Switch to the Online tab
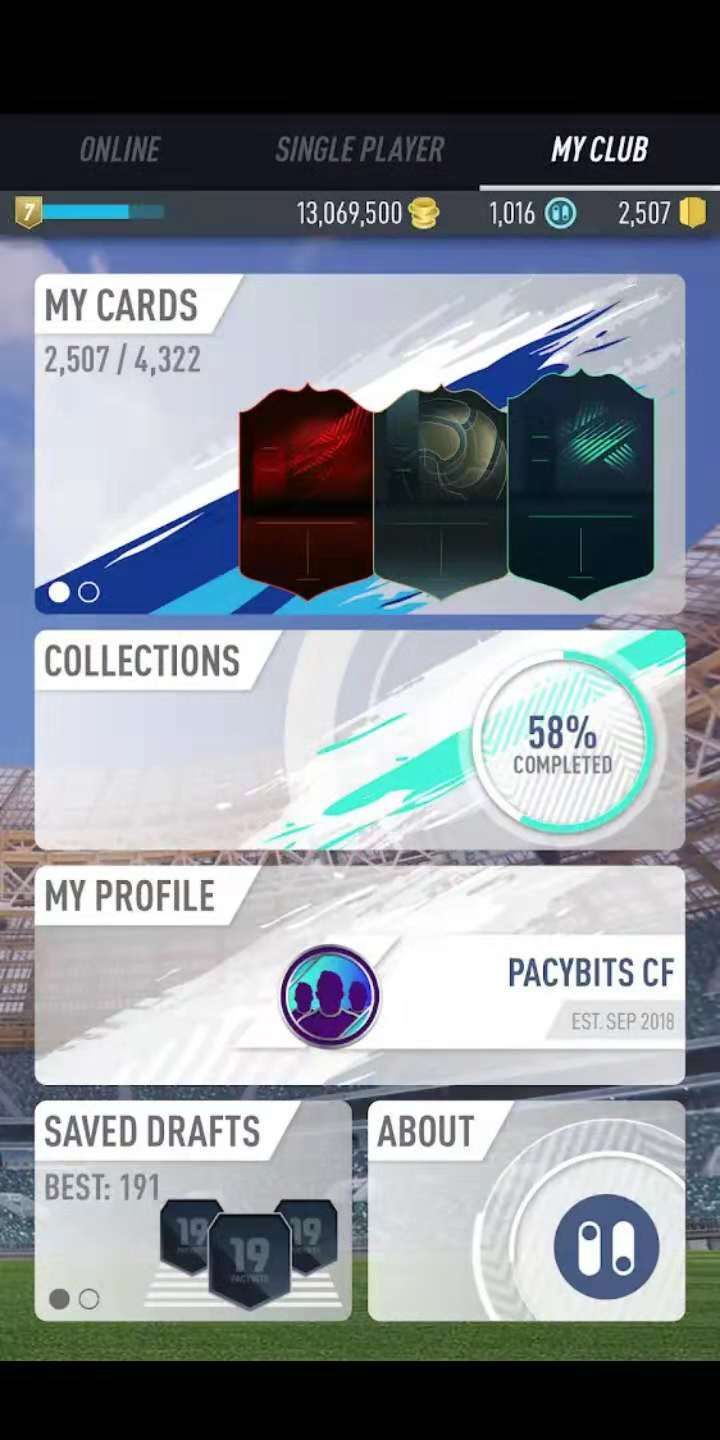Screen dimensions: 720x1440 (x=120, y=150)
